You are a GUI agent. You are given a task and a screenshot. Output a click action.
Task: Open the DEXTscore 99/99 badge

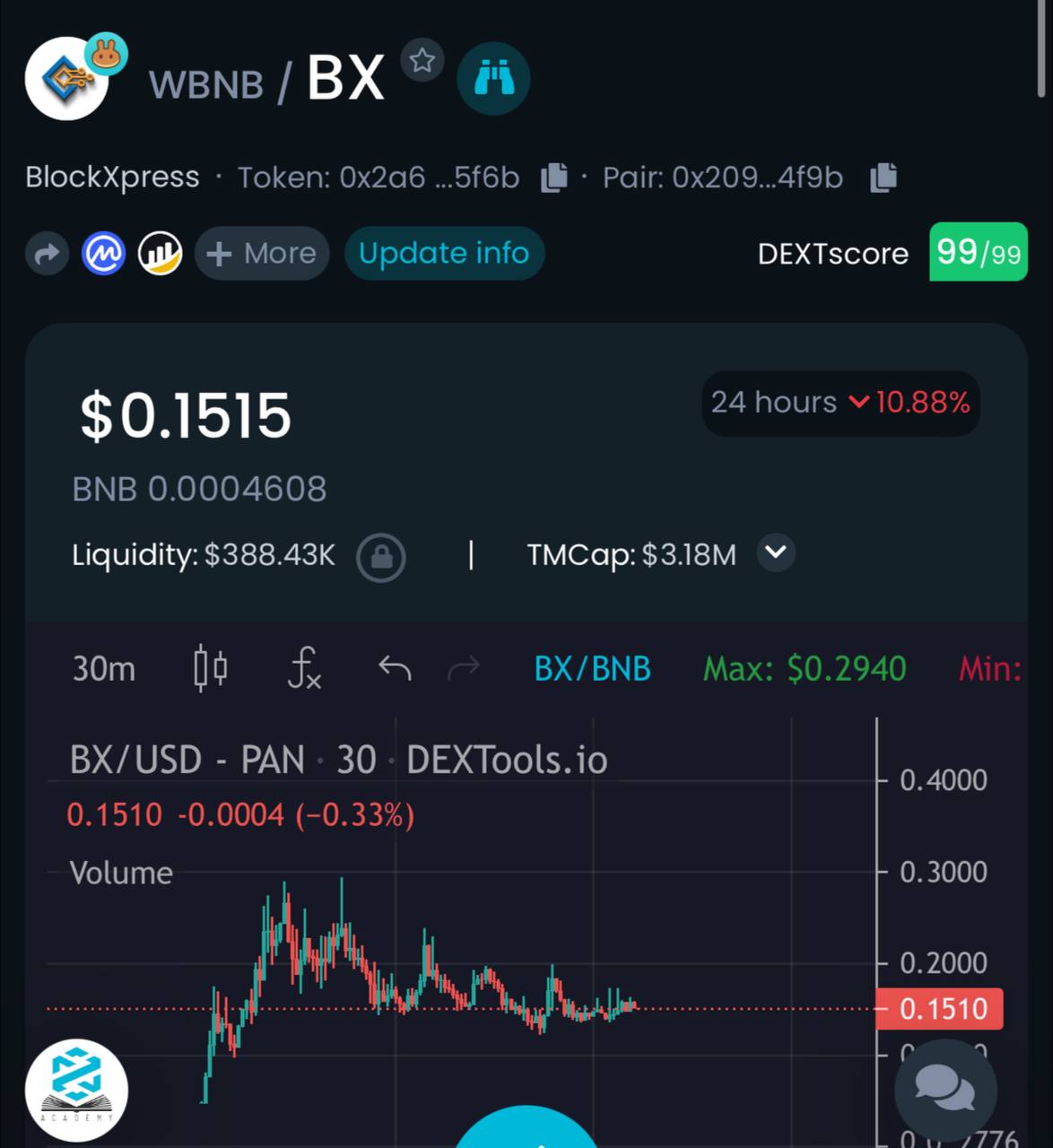click(x=978, y=252)
